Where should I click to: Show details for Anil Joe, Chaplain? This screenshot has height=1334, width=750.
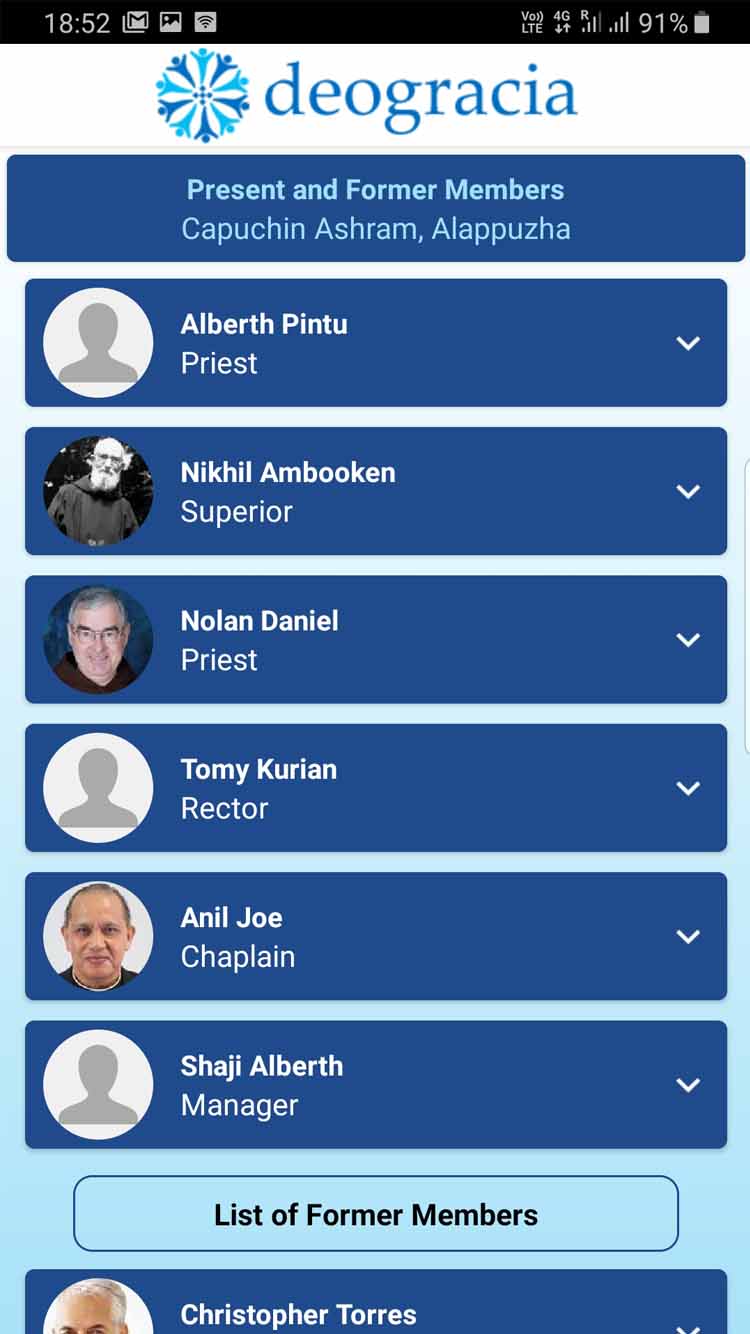click(x=375, y=936)
